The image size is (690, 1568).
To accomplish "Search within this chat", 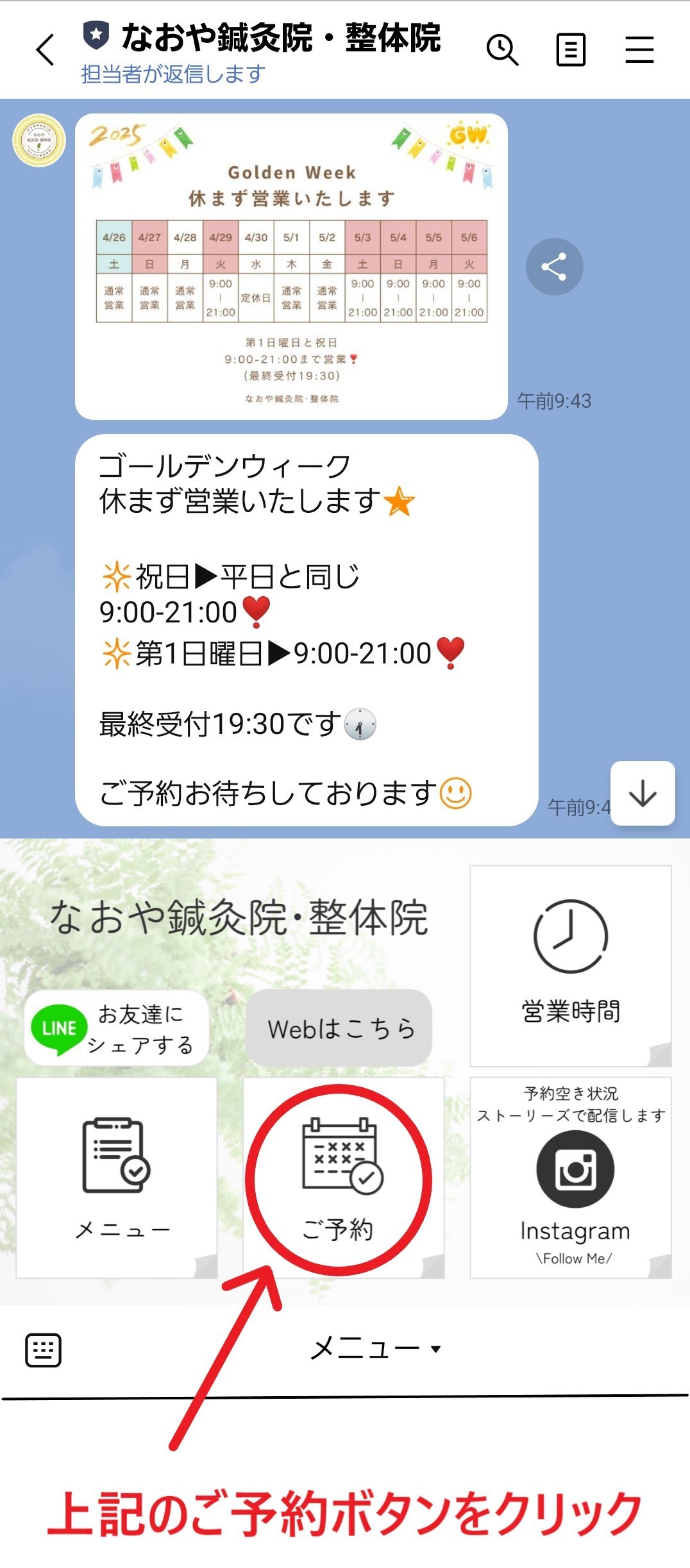I will point(502,50).
